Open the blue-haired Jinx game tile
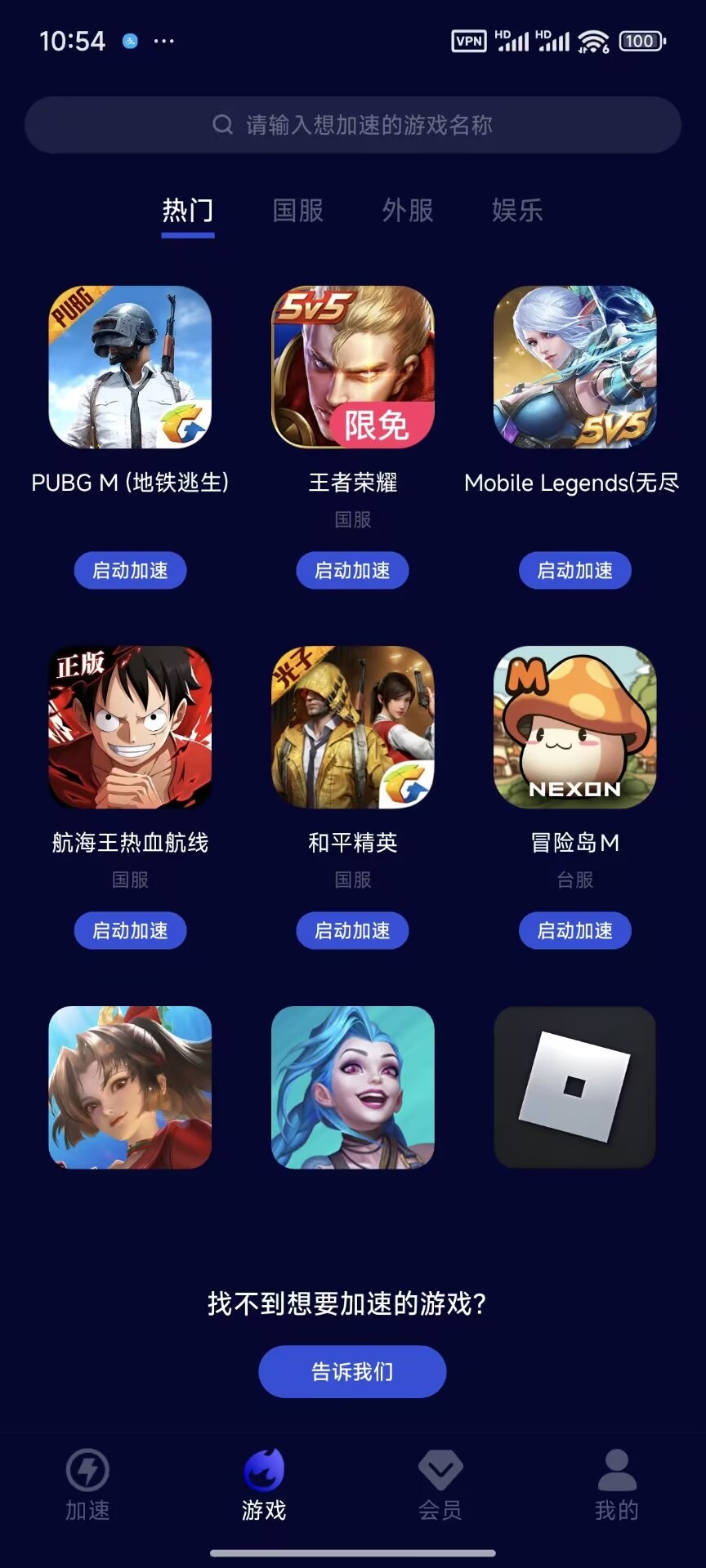Viewport: 706px width, 1568px height. point(352,1087)
